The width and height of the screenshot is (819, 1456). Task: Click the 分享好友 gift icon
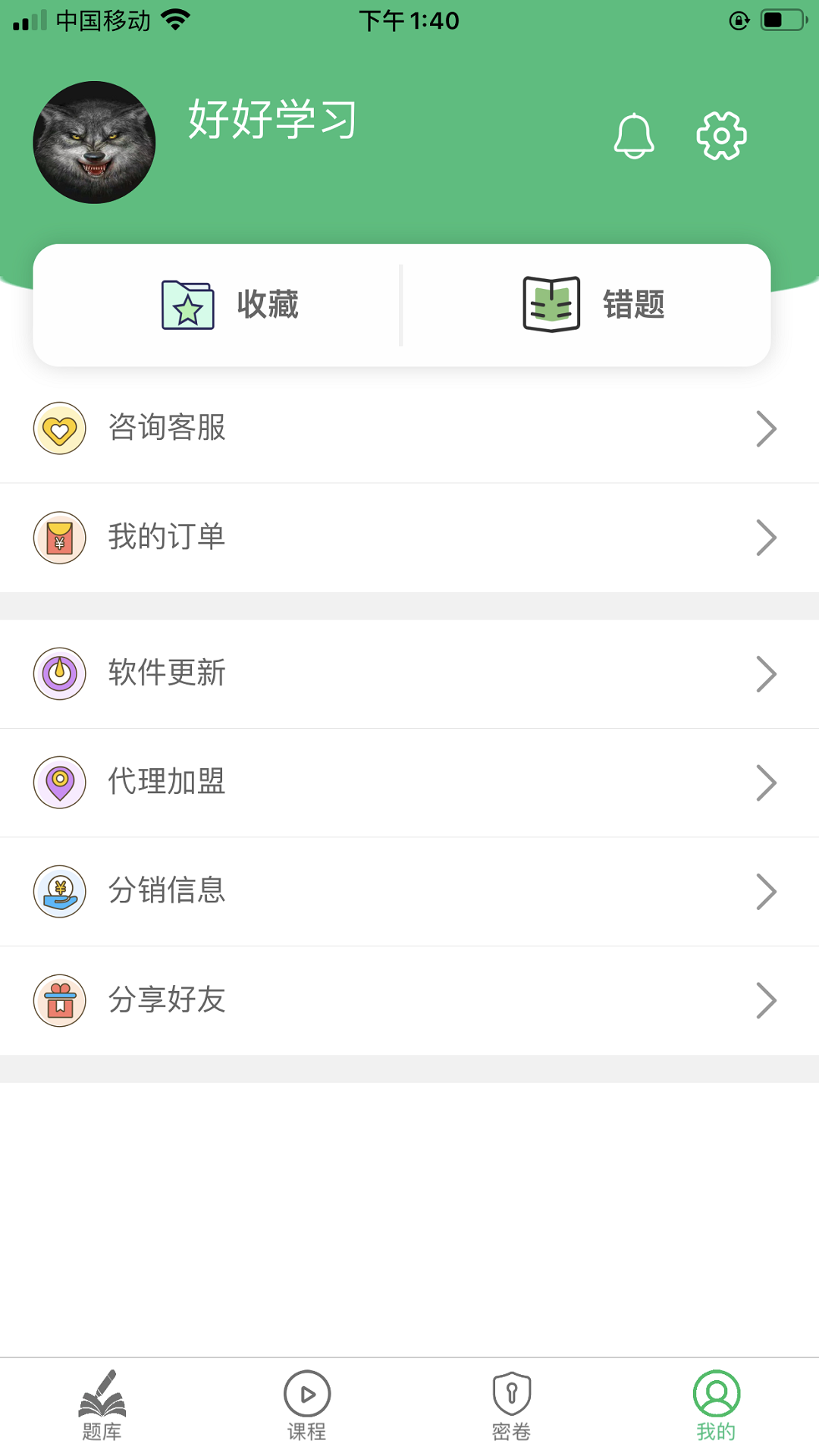coord(60,1000)
